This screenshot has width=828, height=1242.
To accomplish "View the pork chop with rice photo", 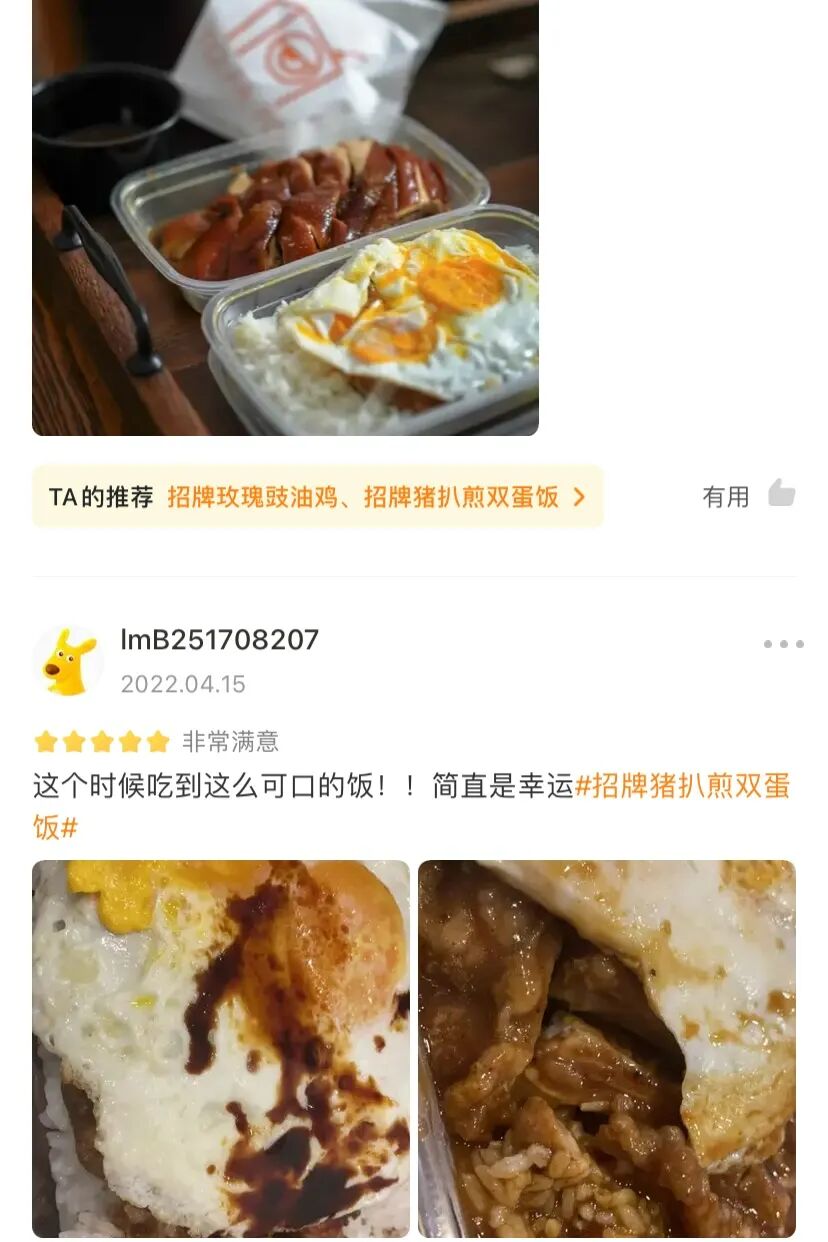I will tap(607, 1048).
